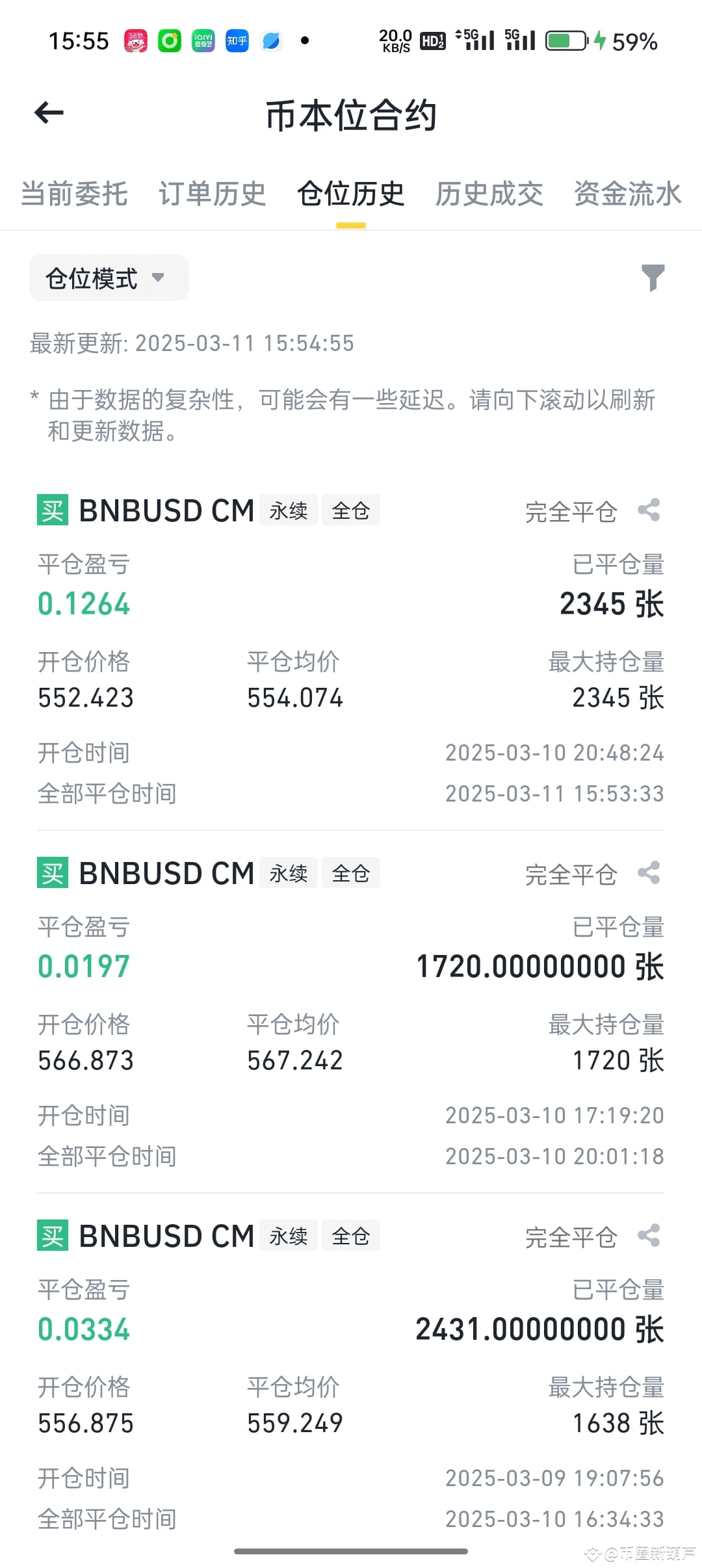Tap the 全仓 label on the second position

pyautogui.click(x=350, y=873)
